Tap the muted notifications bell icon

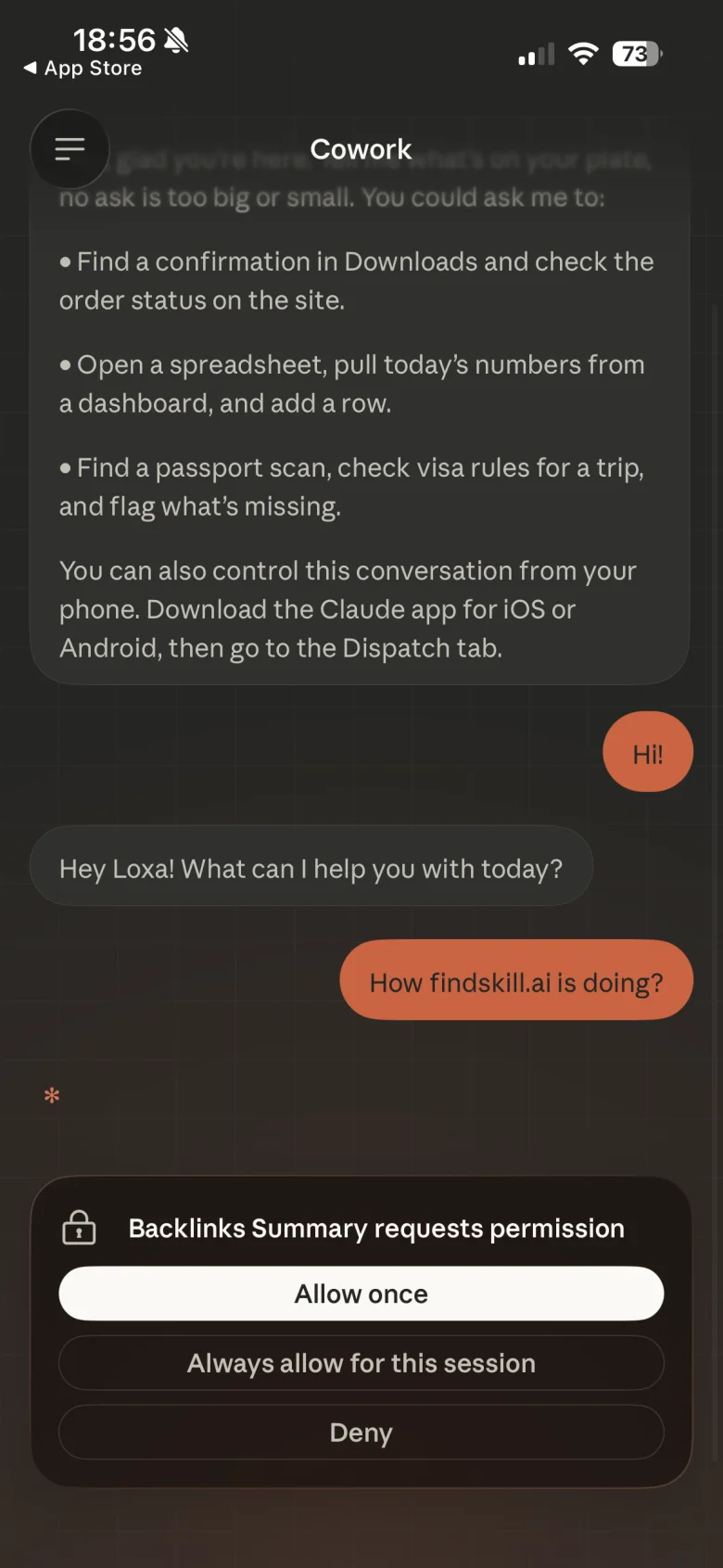point(175,39)
